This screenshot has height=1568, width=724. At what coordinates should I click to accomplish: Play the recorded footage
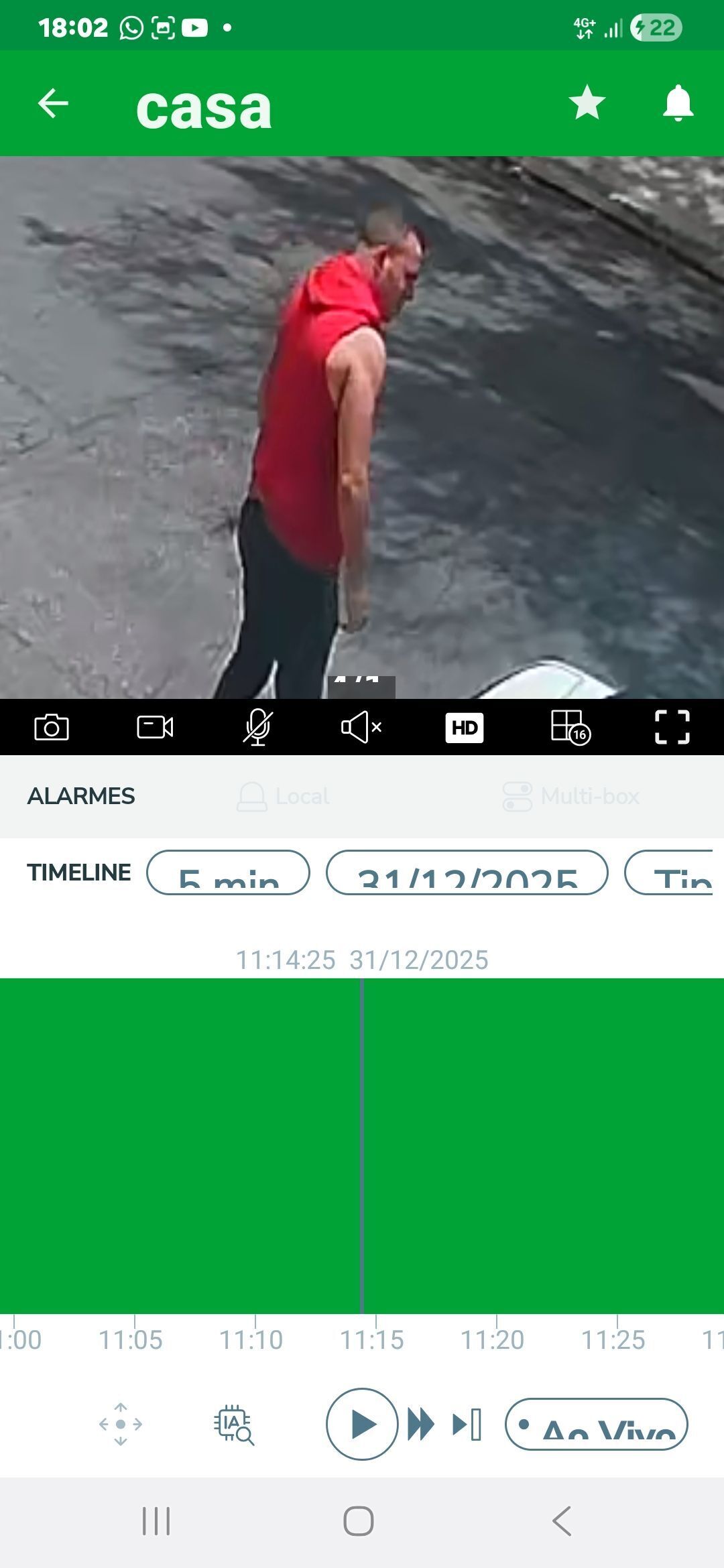click(362, 1424)
